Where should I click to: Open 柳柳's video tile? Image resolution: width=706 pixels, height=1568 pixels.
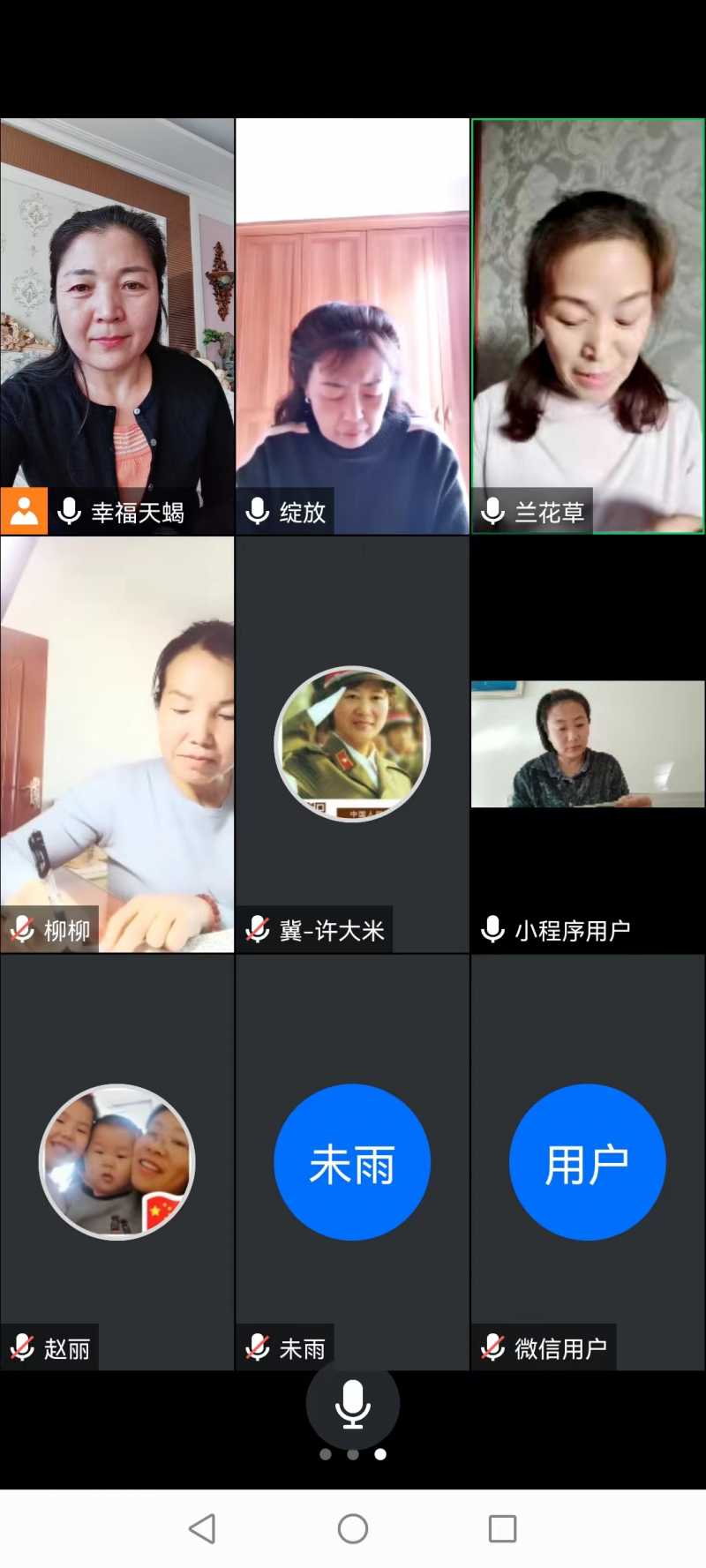117,744
